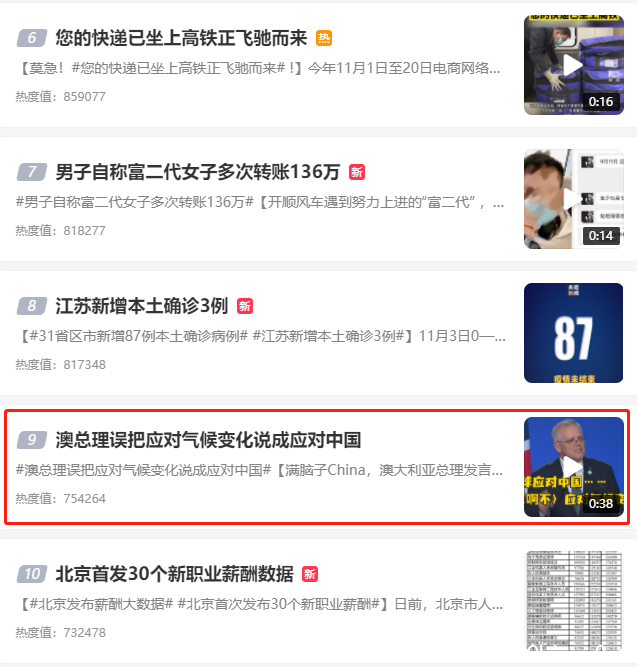This screenshot has height=667, width=637.
Task: Open topic 江苏新增本土确诊3例
Action: tap(142, 305)
